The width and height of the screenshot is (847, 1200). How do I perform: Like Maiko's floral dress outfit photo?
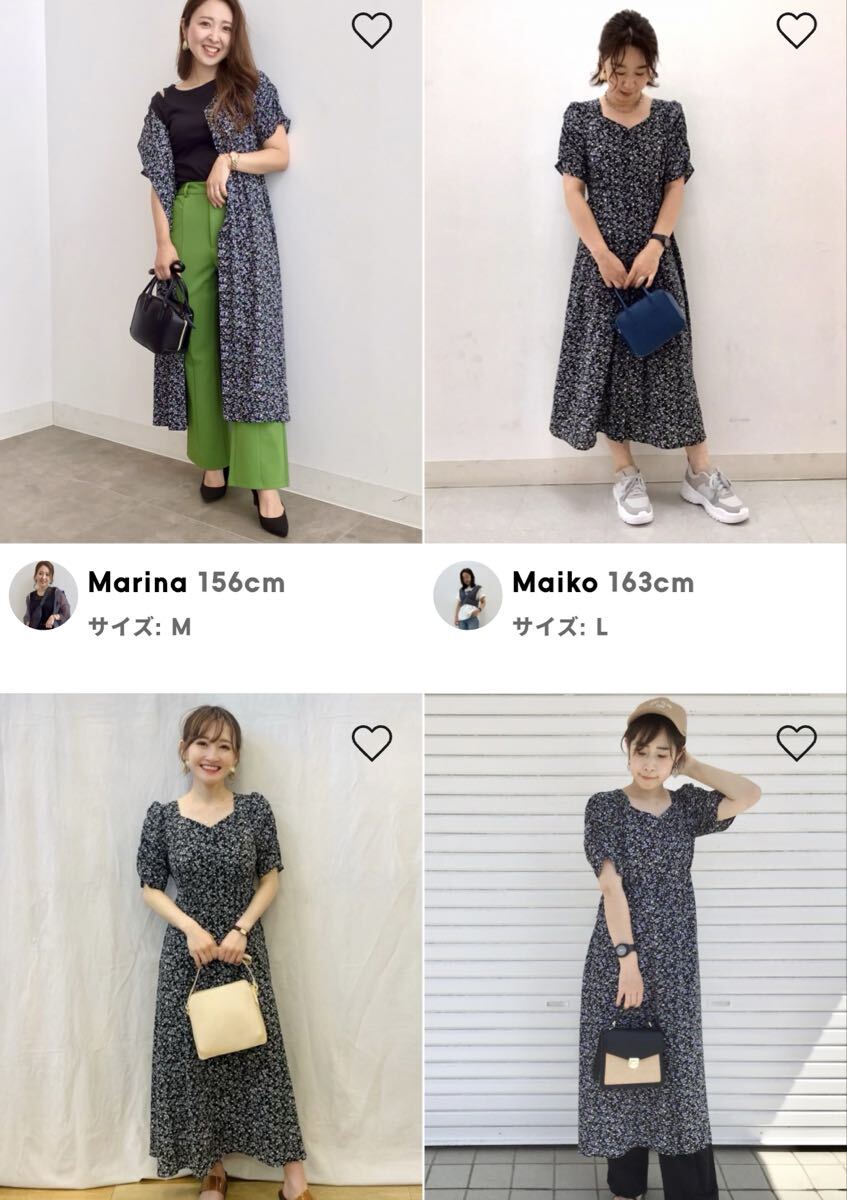[x=796, y=31]
